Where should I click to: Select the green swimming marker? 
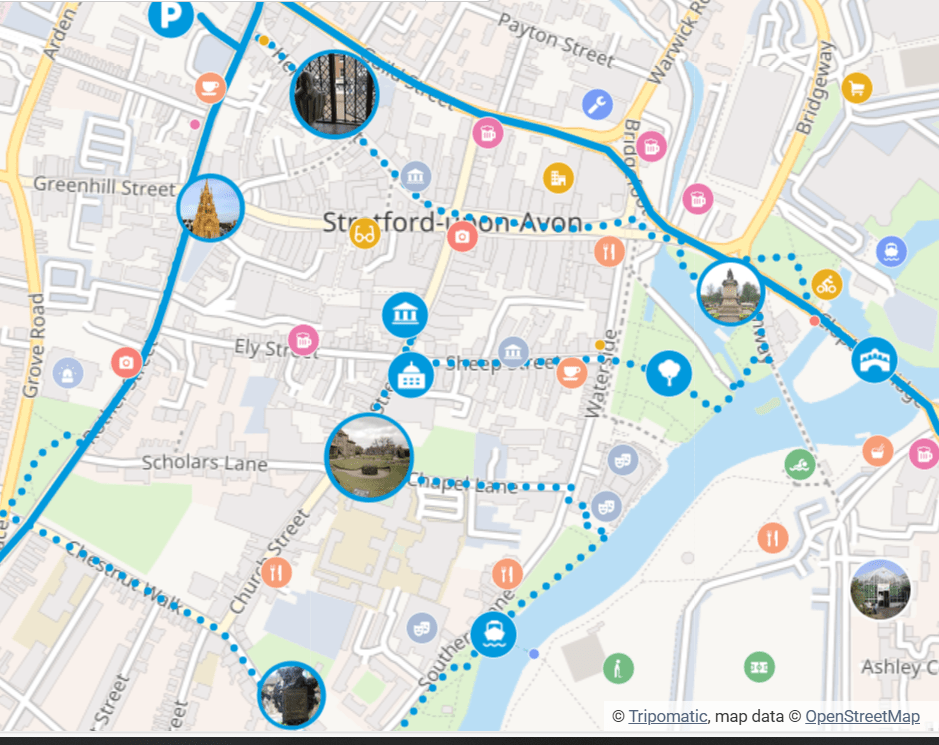[799, 464]
